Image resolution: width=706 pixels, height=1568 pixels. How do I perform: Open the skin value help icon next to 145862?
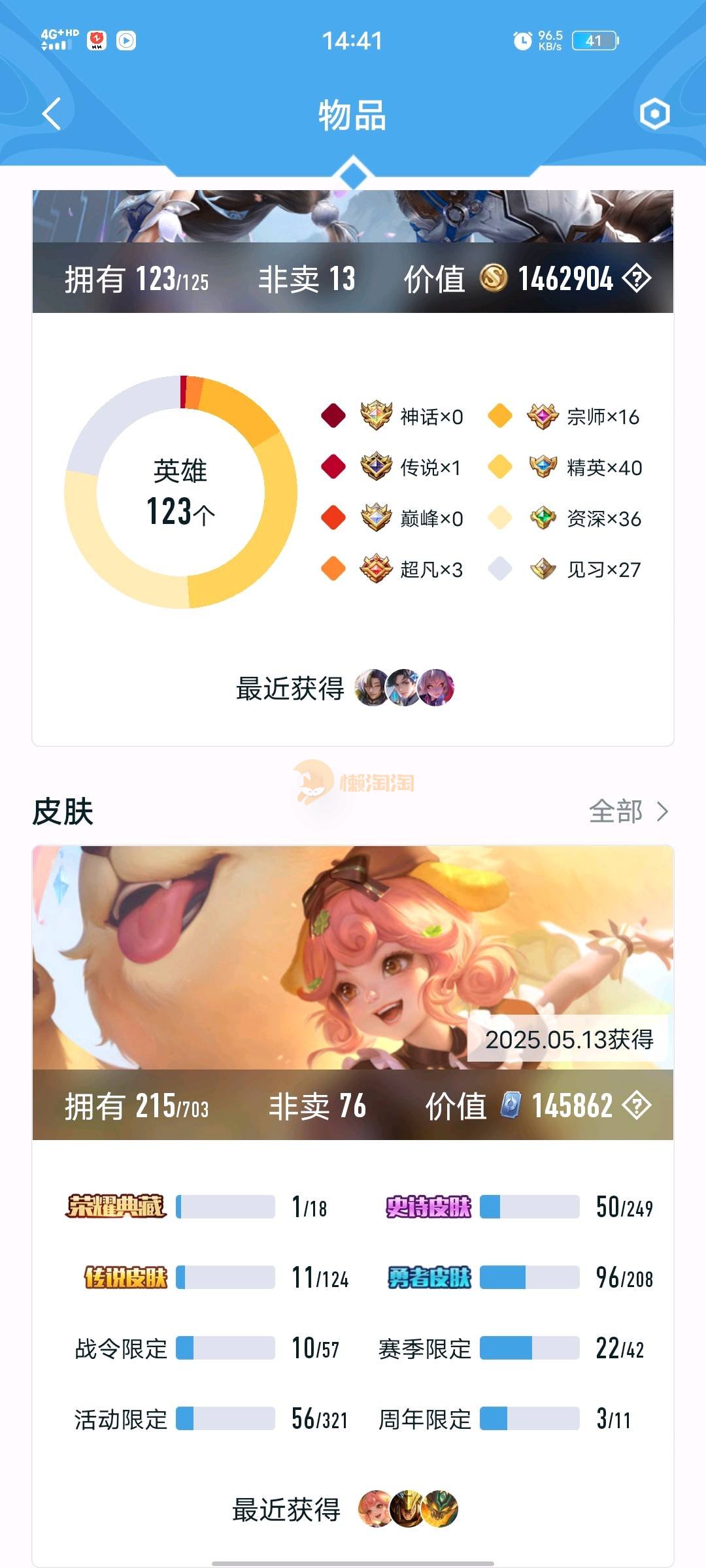pos(636,1105)
